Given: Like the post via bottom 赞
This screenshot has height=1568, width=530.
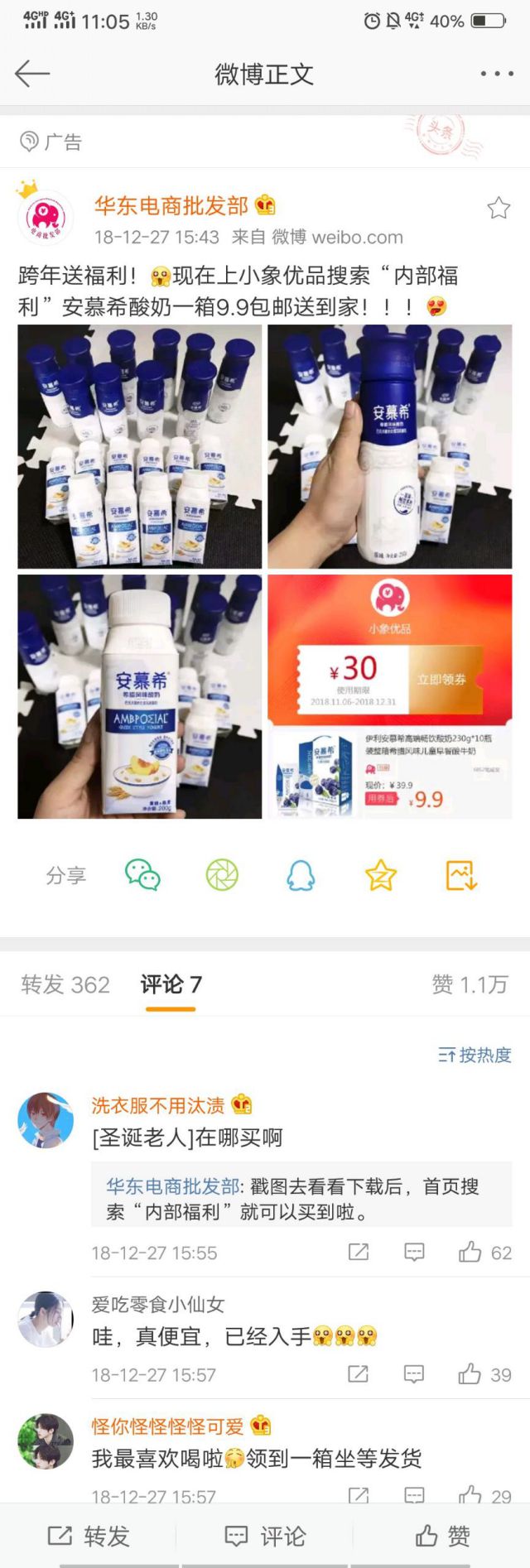Looking at the screenshot, I should pyautogui.click(x=442, y=1537).
